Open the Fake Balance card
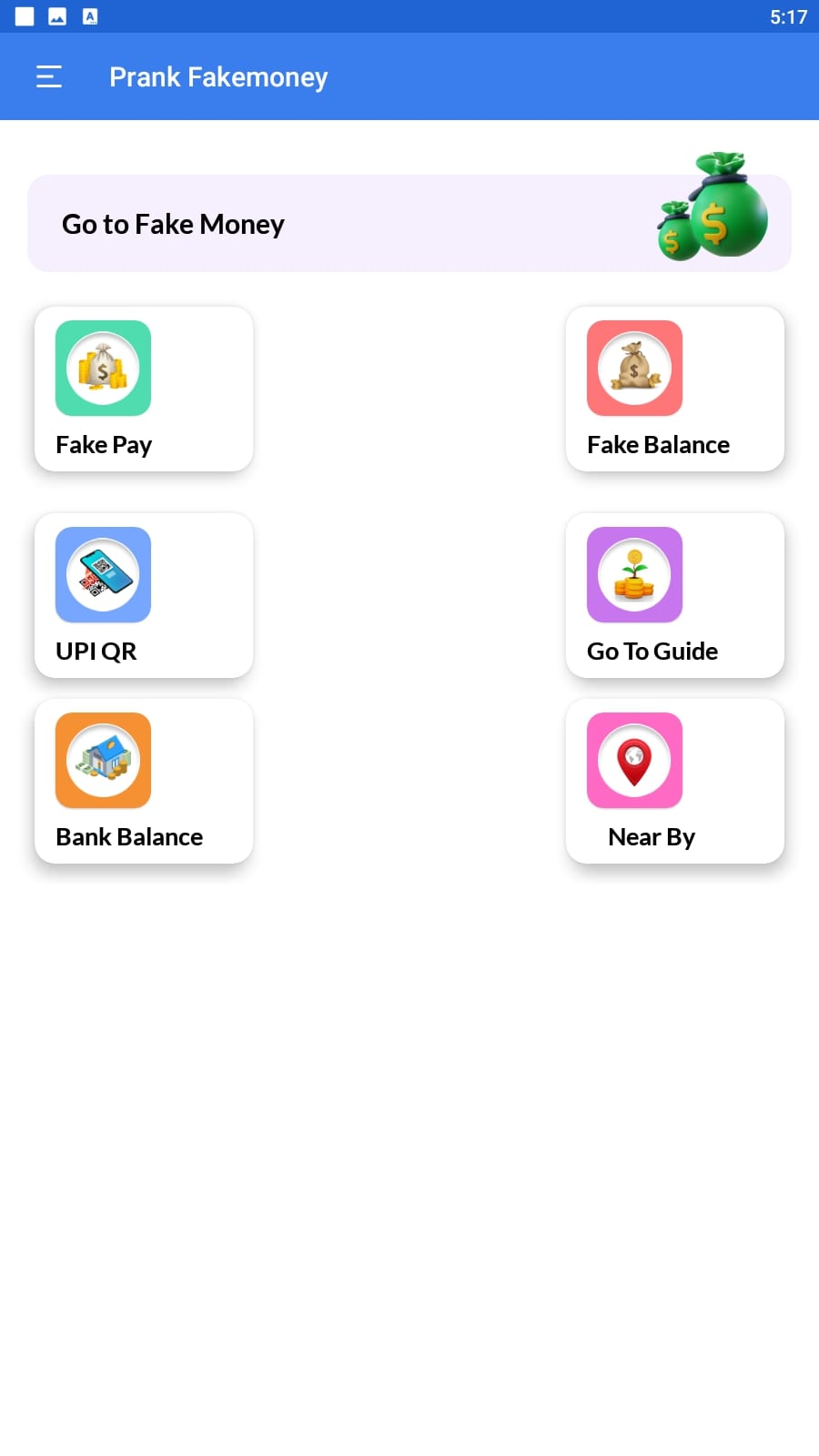Viewport: 819px width, 1456px height. tap(674, 389)
